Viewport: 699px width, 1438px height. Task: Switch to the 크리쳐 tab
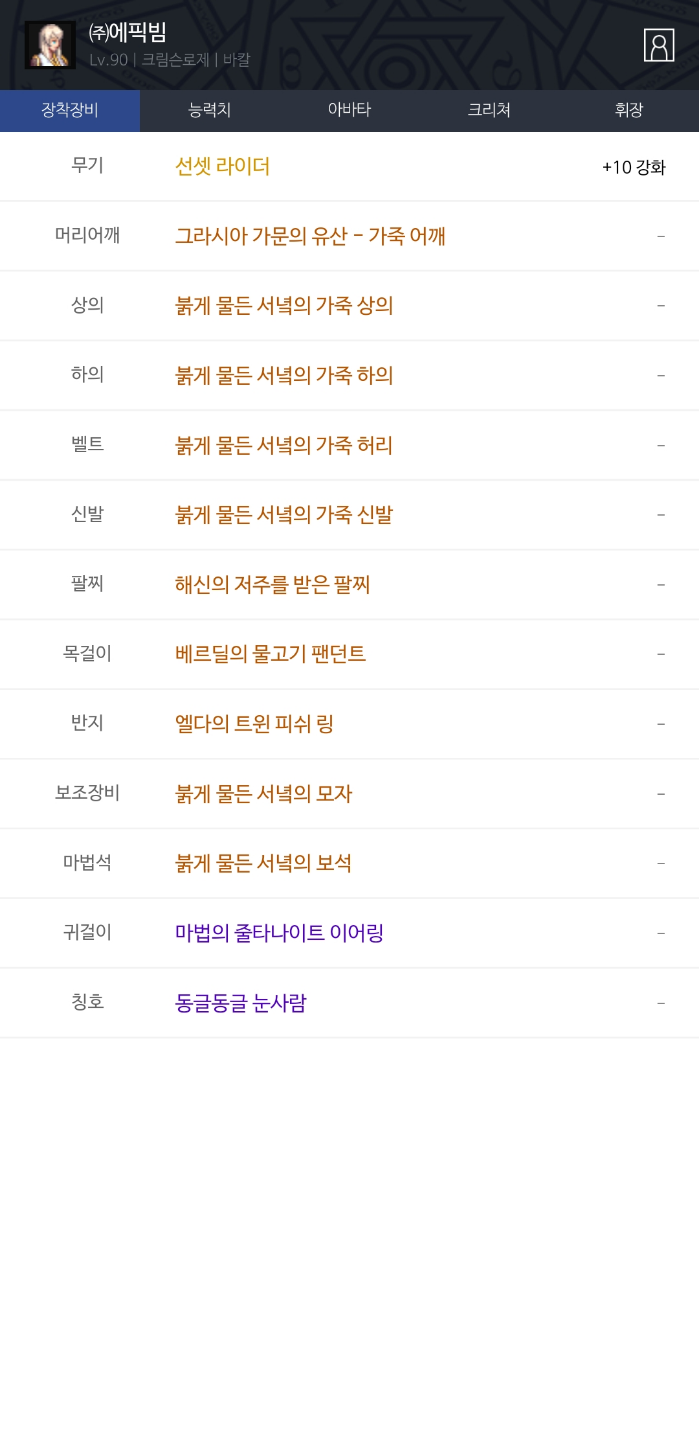coord(489,110)
